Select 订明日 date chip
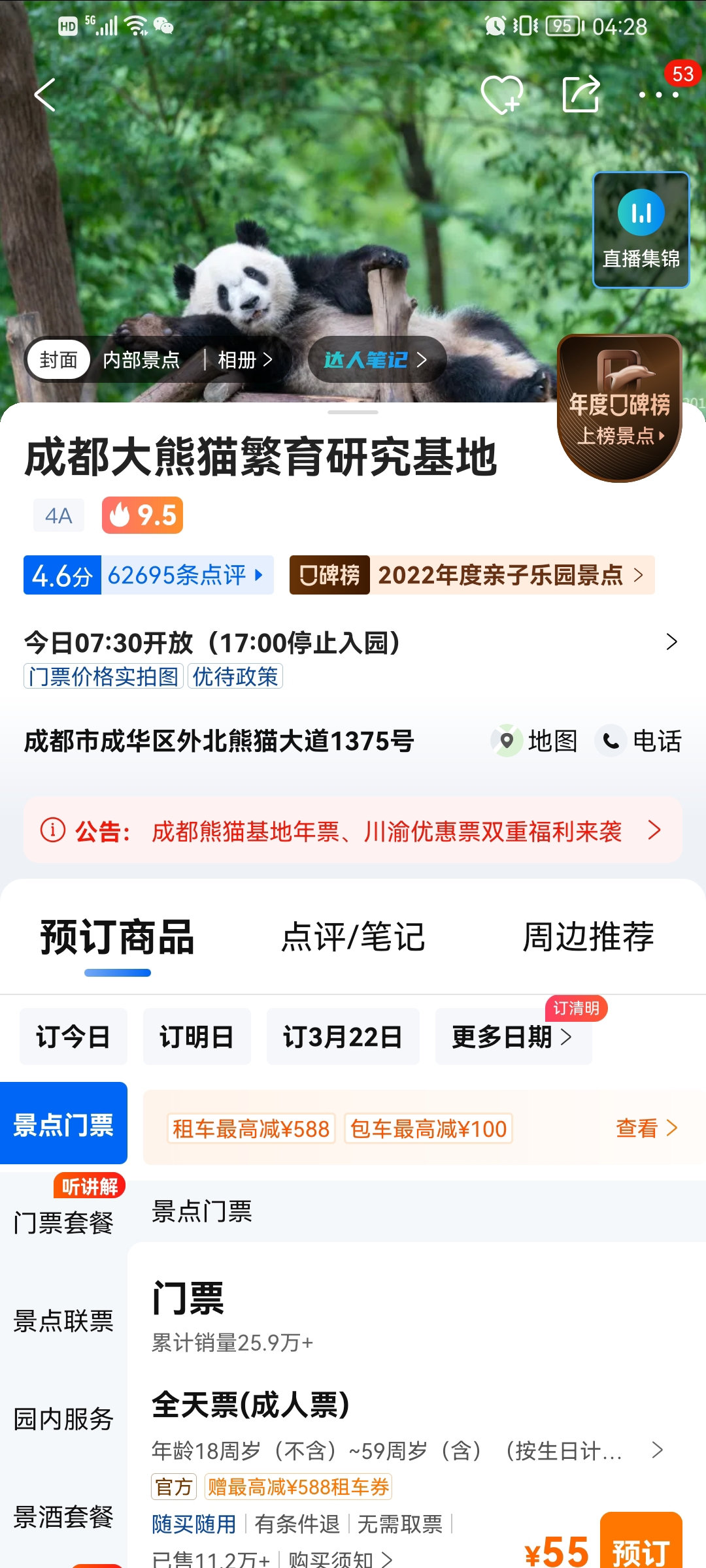Screen dimensions: 706x1568 pyautogui.click(x=197, y=1037)
